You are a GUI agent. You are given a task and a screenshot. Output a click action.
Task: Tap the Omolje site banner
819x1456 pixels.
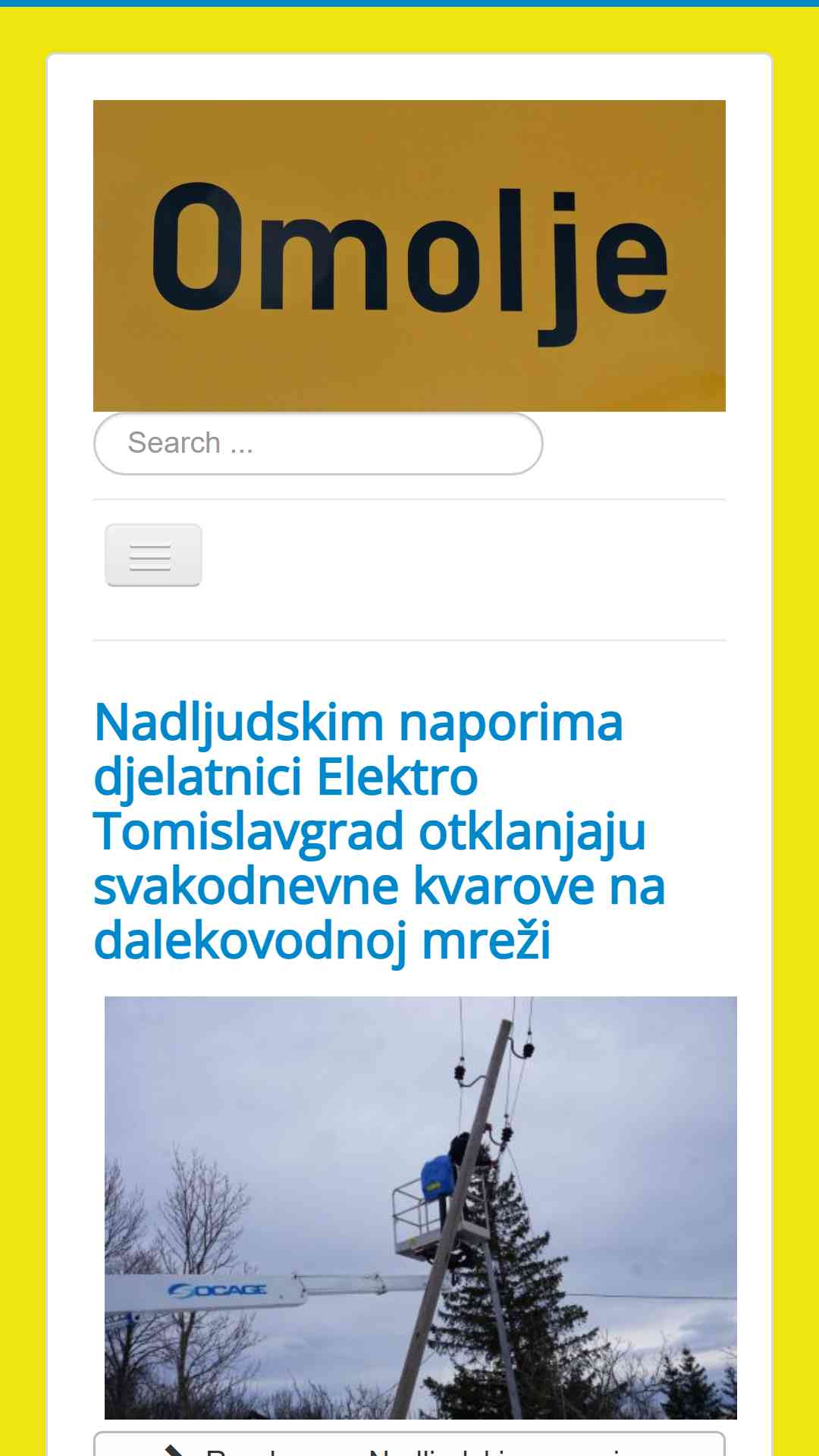[x=409, y=256]
